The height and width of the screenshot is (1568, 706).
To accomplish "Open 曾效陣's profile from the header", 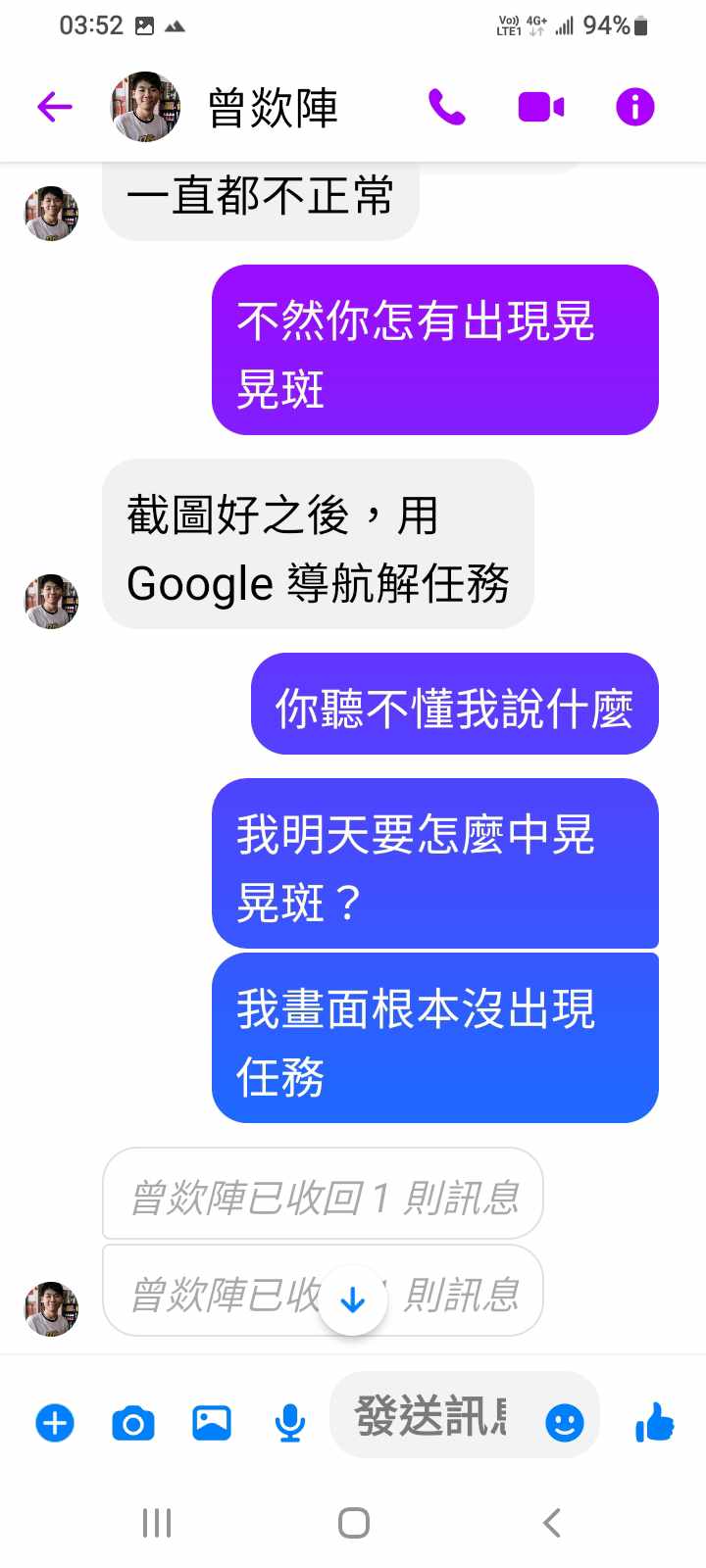I will coord(272,106).
